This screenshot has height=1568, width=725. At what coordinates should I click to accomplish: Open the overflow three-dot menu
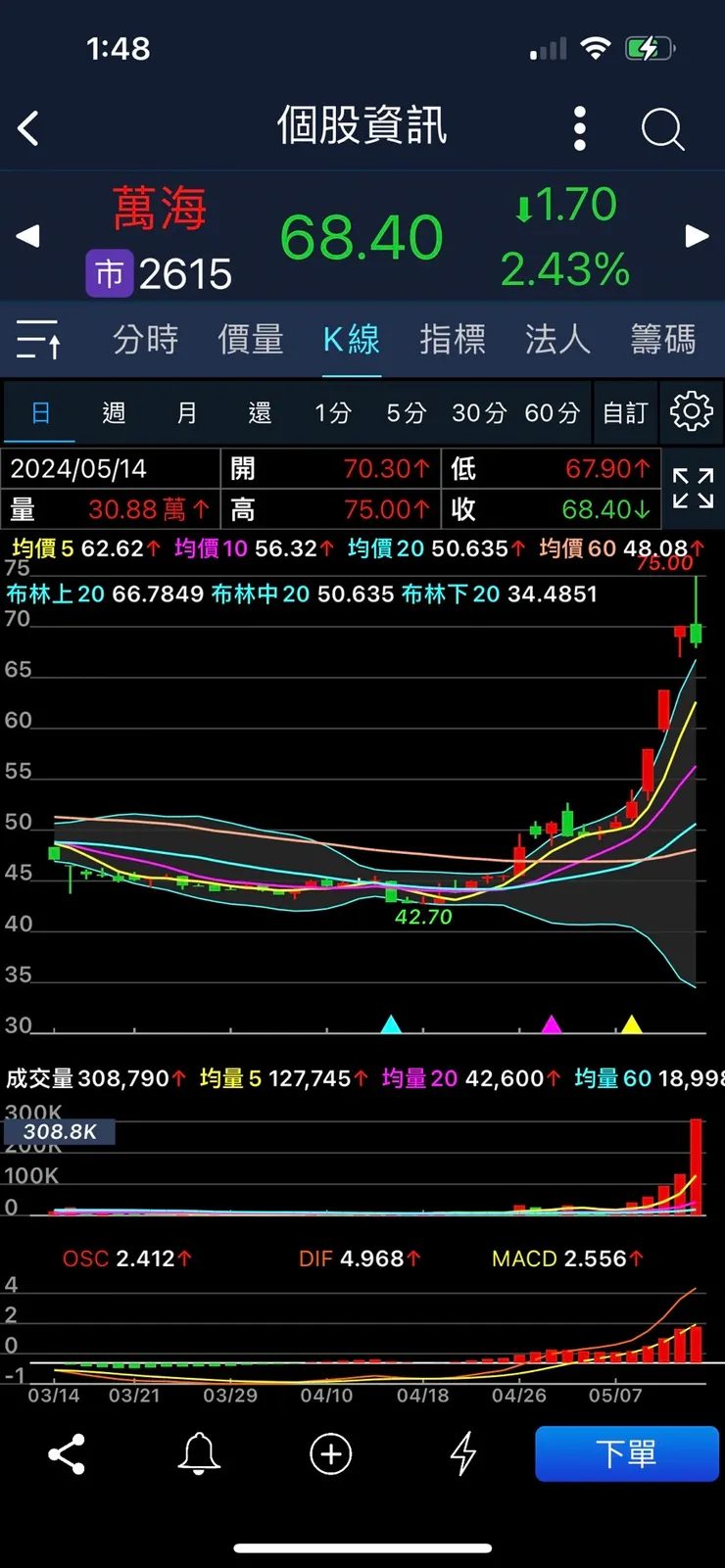pyautogui.click(x=579, y=127)
